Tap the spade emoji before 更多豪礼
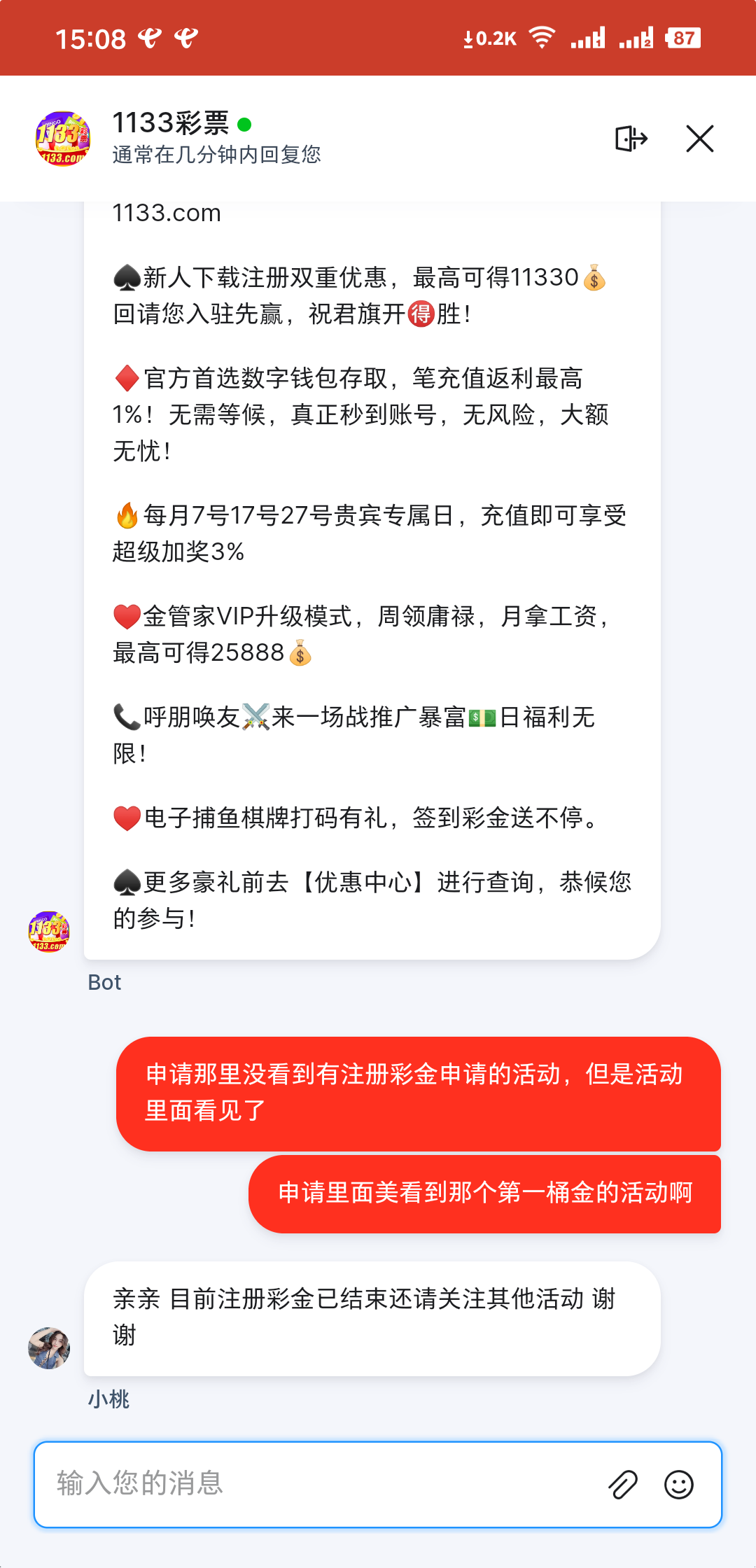The image size is (756, 1568). tap(126, 882)
